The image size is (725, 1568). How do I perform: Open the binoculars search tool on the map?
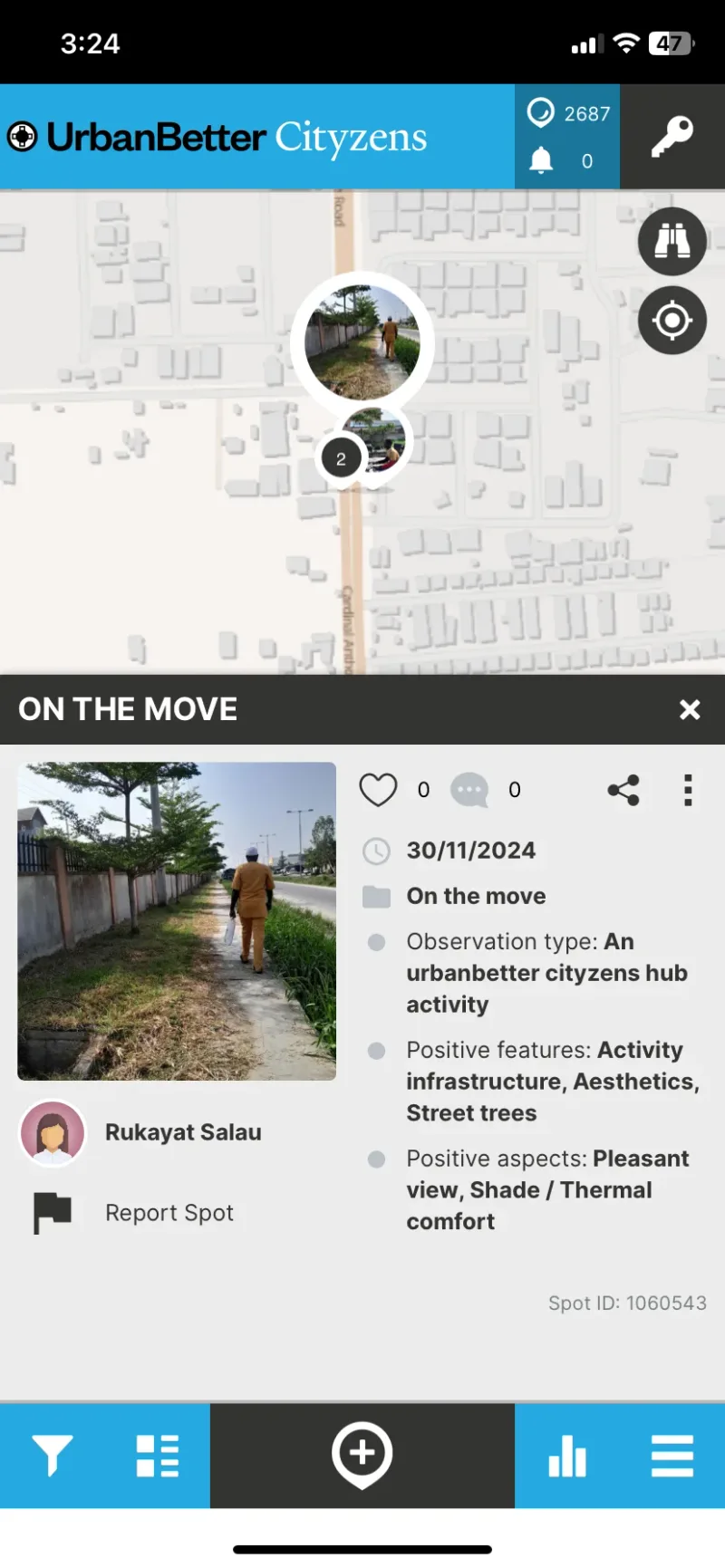coord(672,241)
